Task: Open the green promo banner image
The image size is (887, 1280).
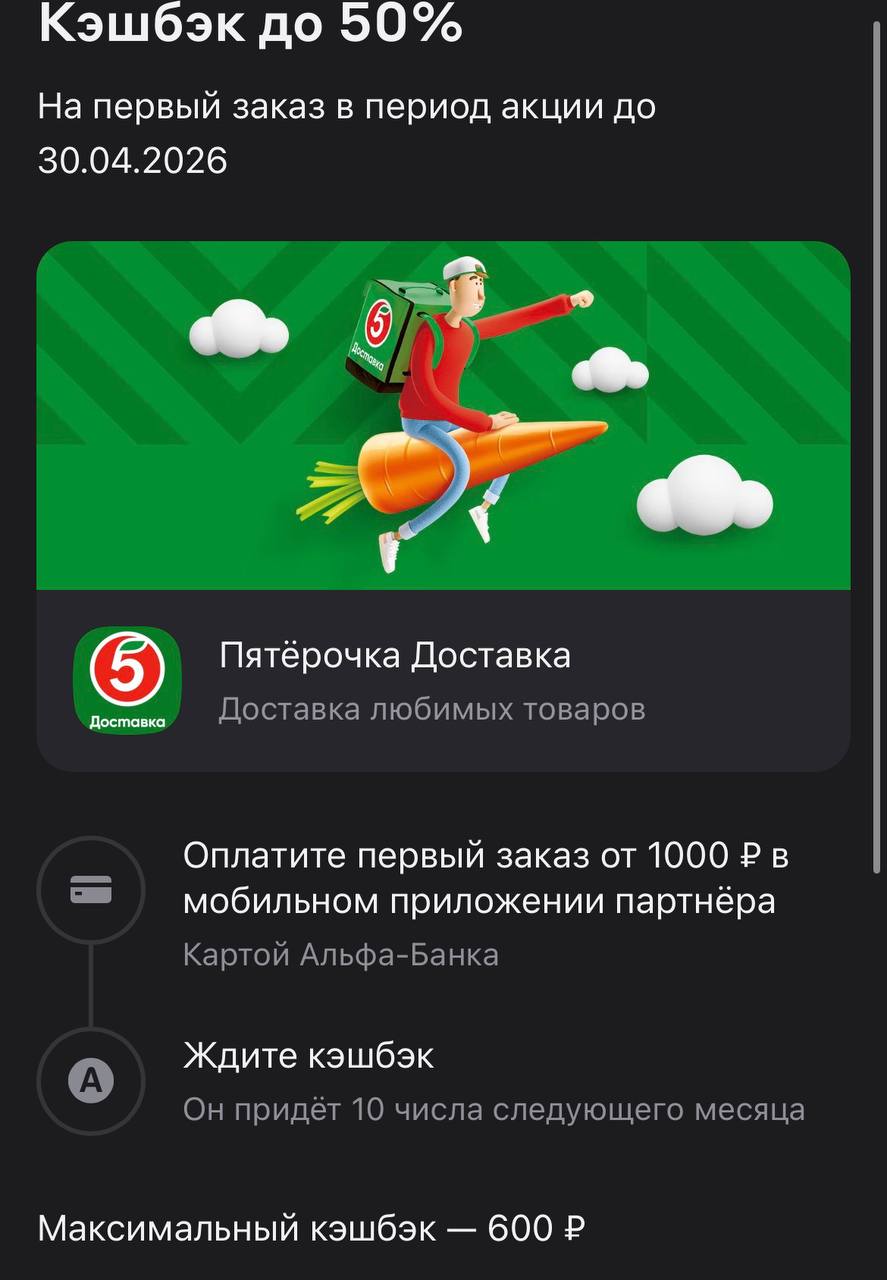Action: pos(443,415)
